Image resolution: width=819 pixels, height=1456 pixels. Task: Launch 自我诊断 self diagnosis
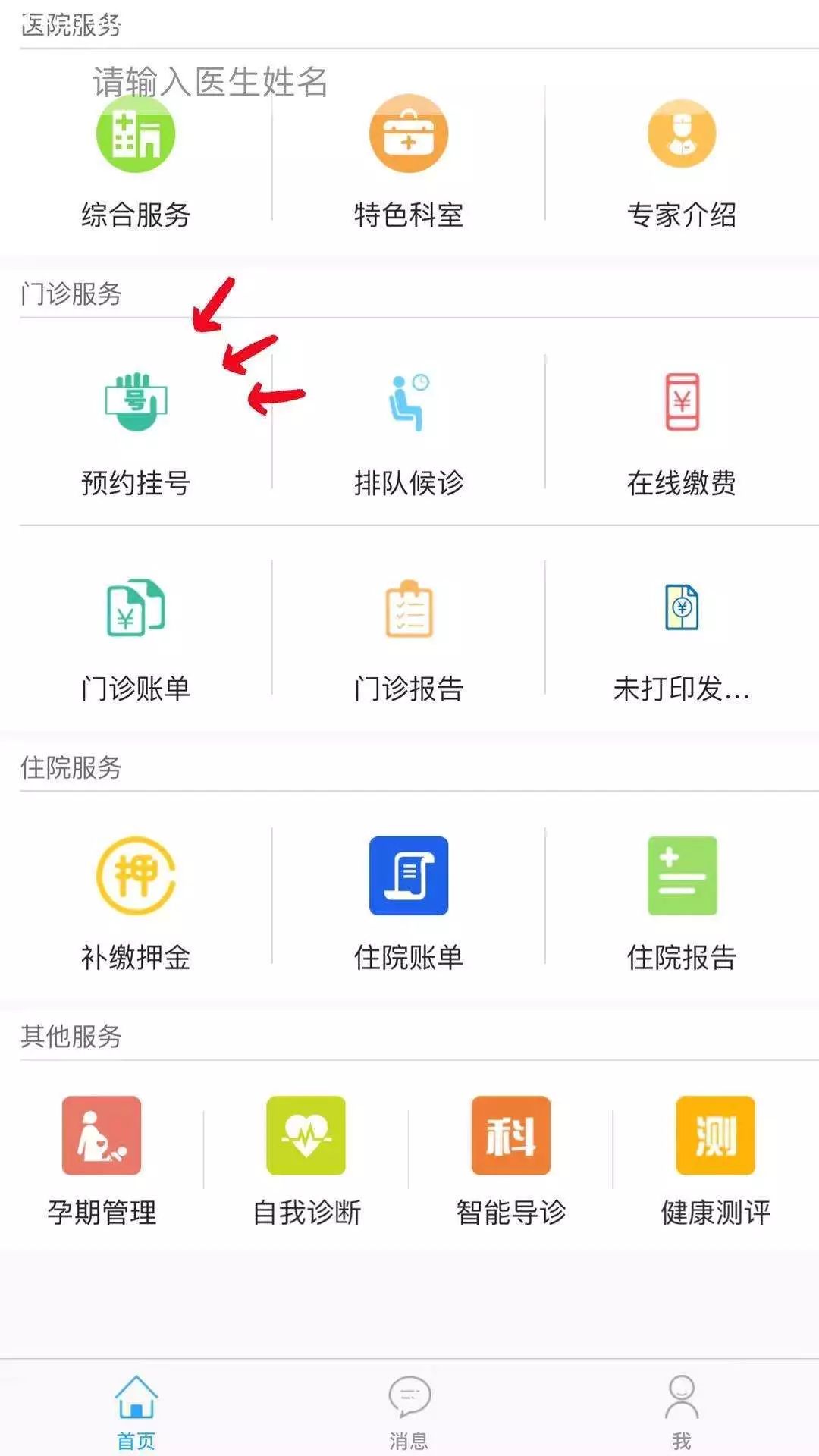click(x=306, y=1162)
